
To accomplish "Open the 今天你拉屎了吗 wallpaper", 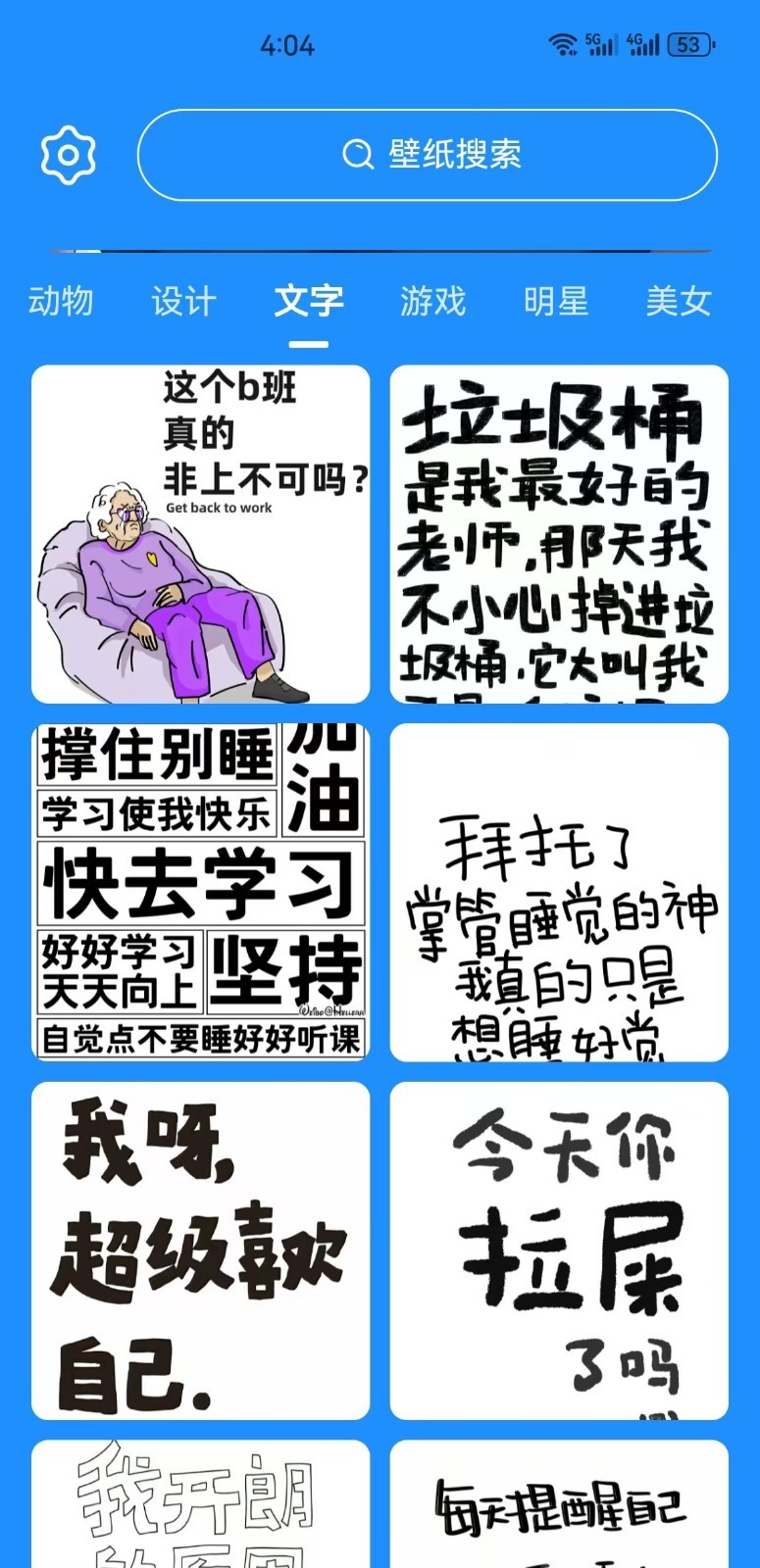I will (x=559, y=1251).
